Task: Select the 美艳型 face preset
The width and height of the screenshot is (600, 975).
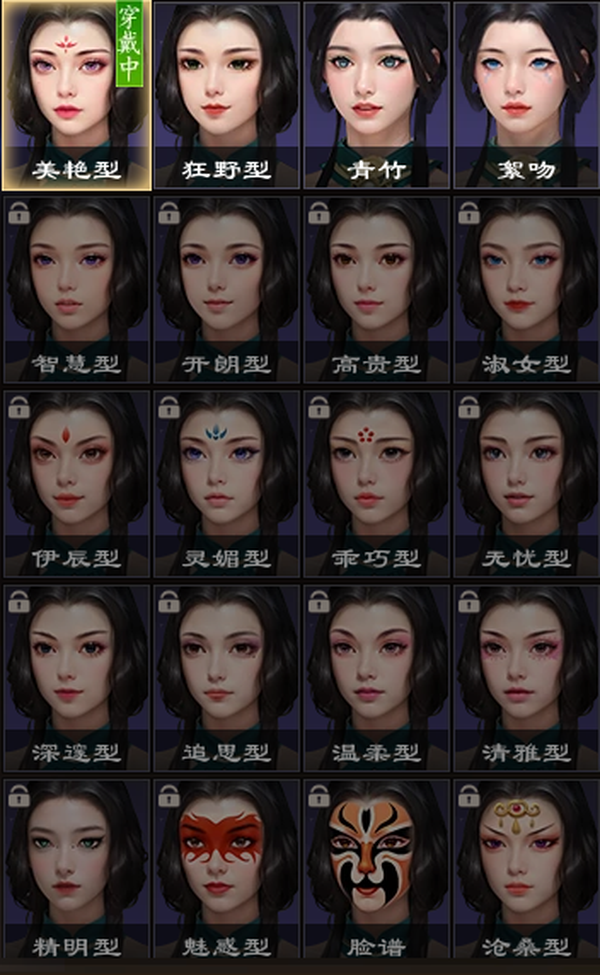Action: coord(76,96)
